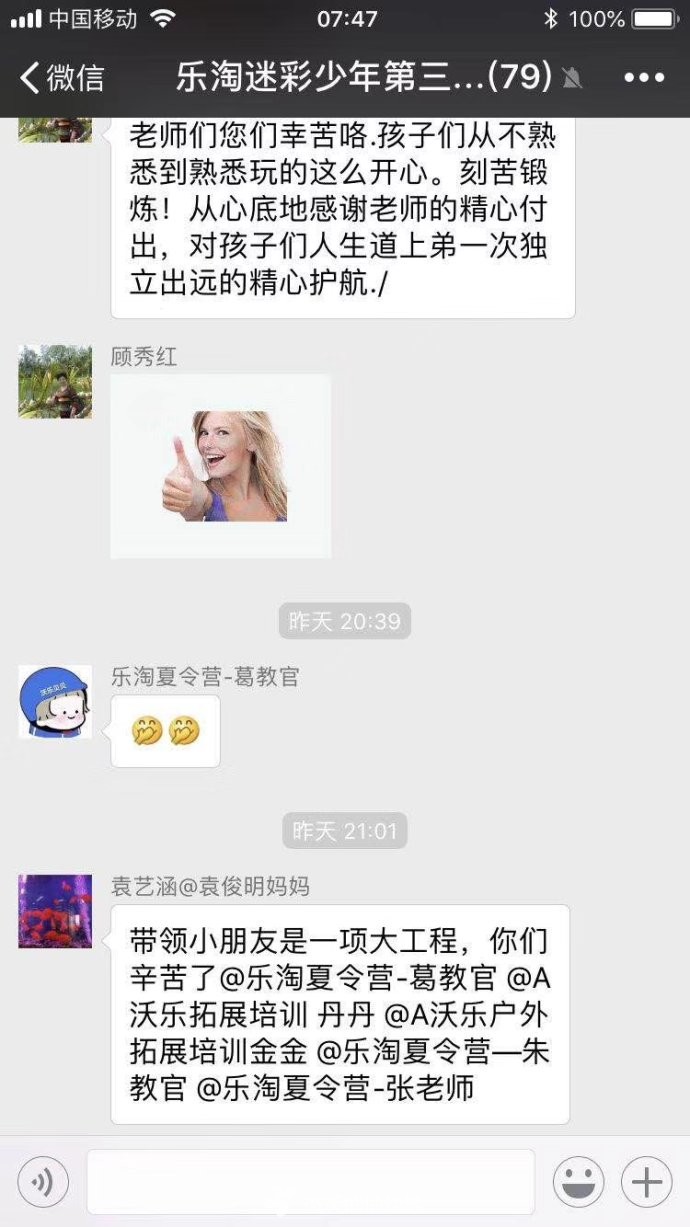Go back to the 微信 chat list
Viewport: 690px width, 1227px height.
[x=62, y=77]
